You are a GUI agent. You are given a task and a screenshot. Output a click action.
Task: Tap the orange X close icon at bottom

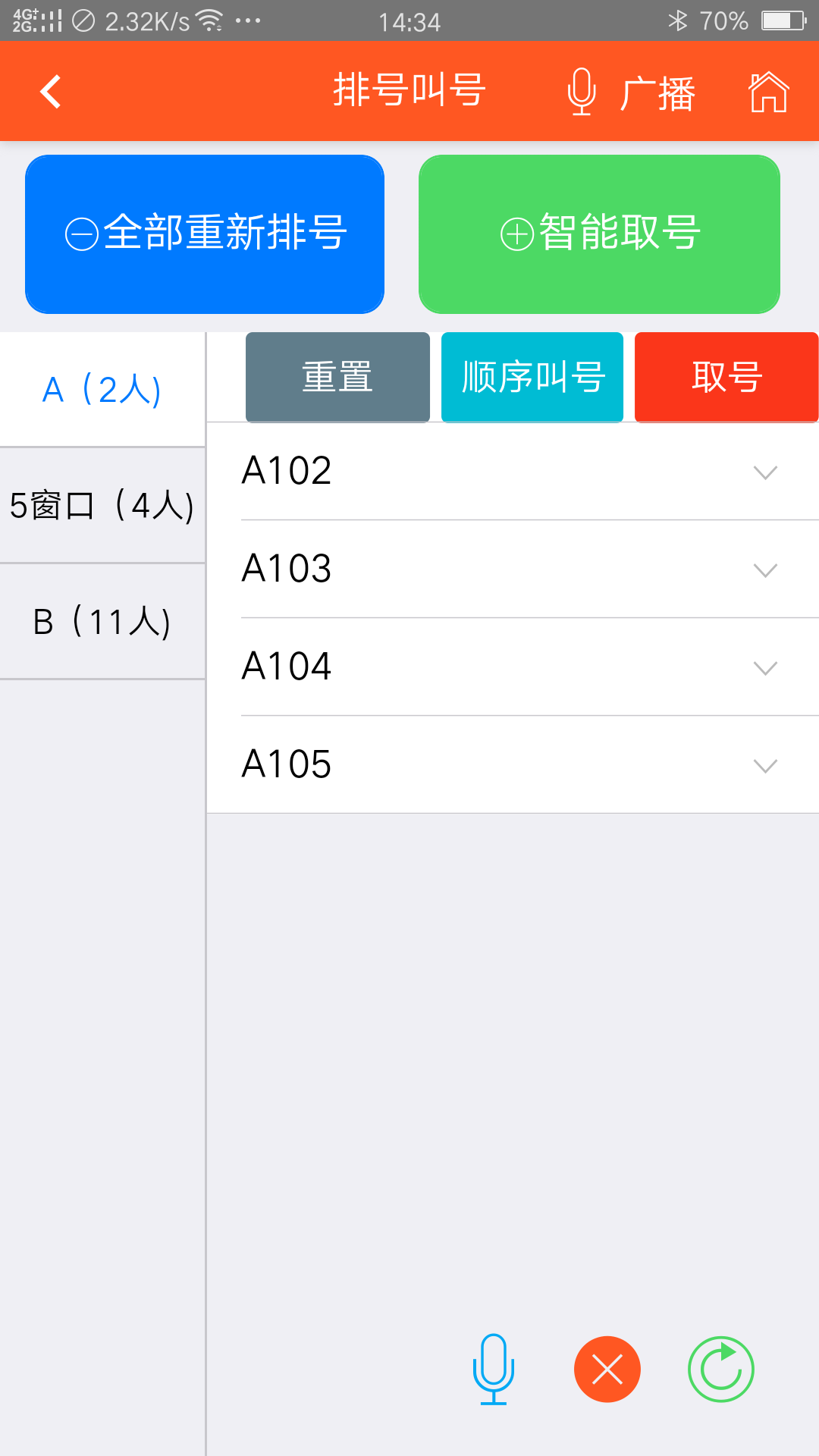click(x=607, y=1369)
